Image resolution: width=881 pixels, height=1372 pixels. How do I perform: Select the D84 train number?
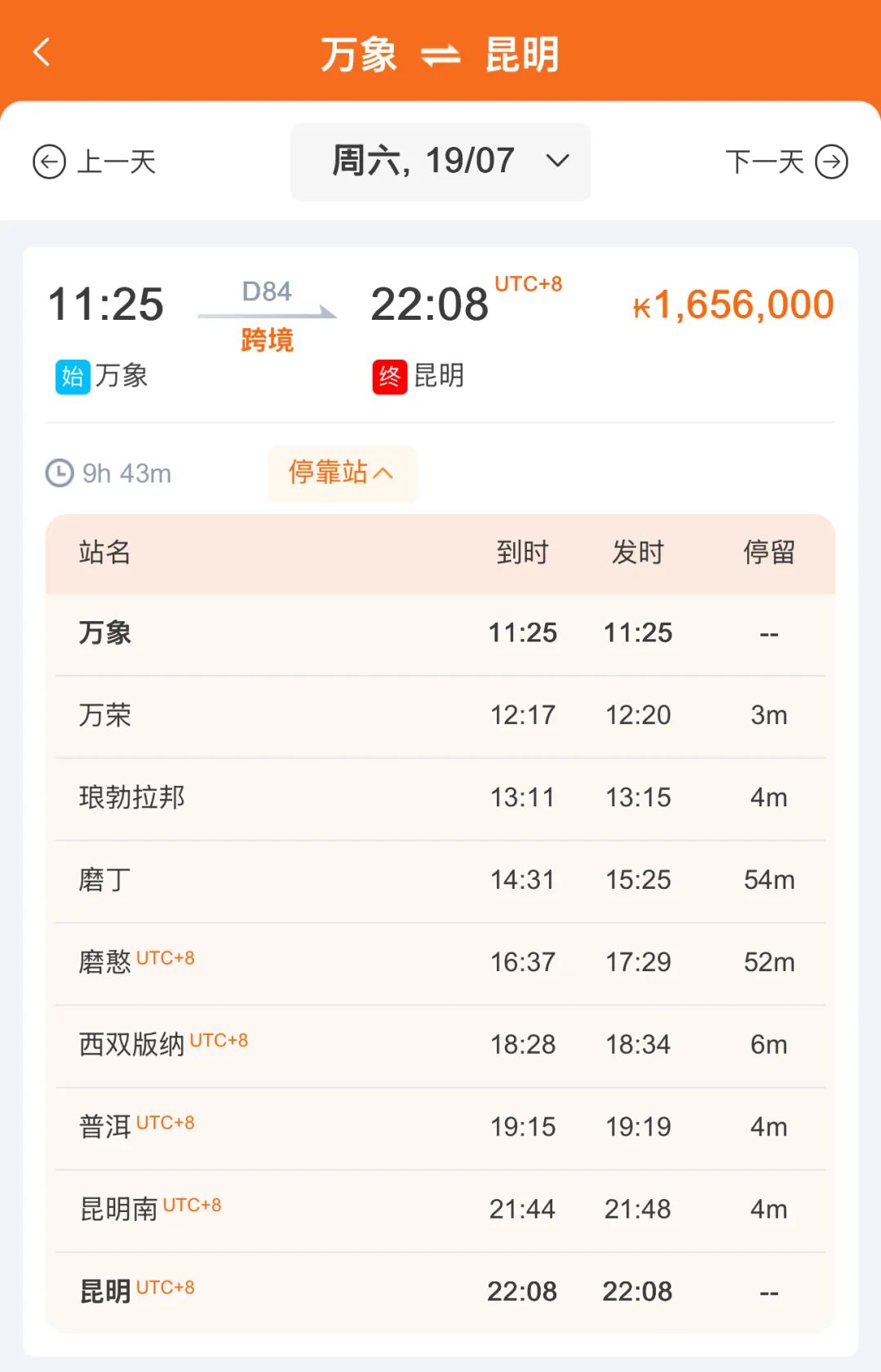click(x=265, y=292)
